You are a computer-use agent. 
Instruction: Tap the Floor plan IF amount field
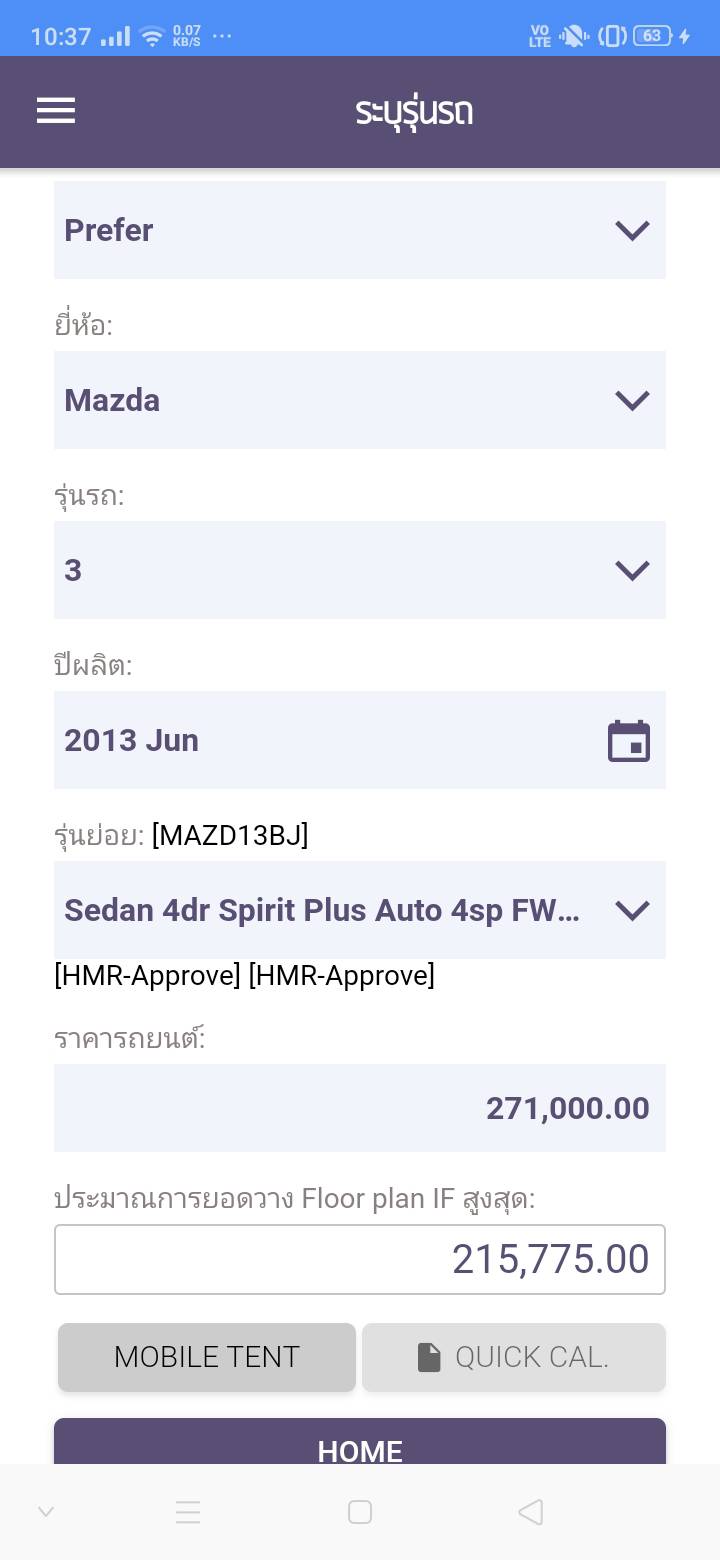coord(359,1259)
